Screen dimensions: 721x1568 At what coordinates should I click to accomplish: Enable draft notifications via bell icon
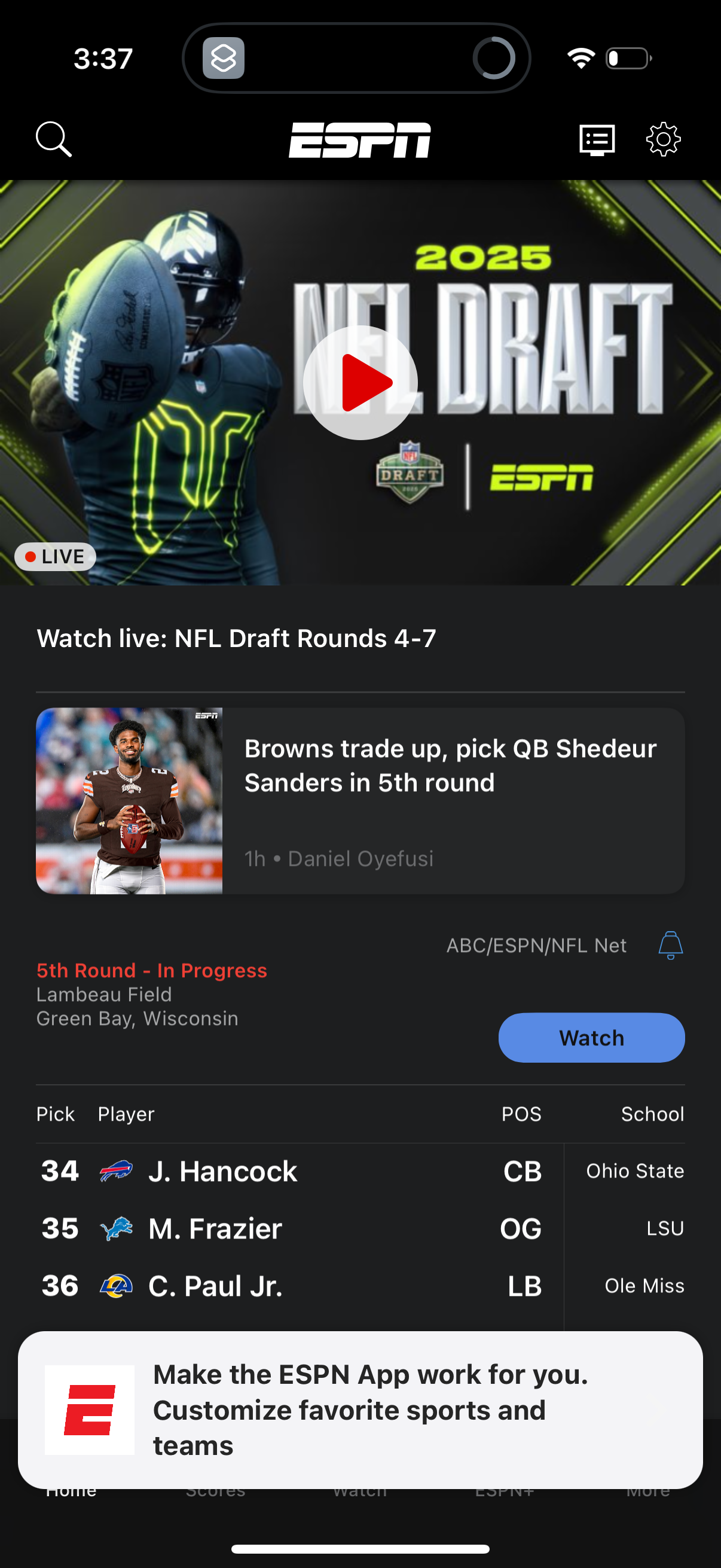tap(671, 945)
